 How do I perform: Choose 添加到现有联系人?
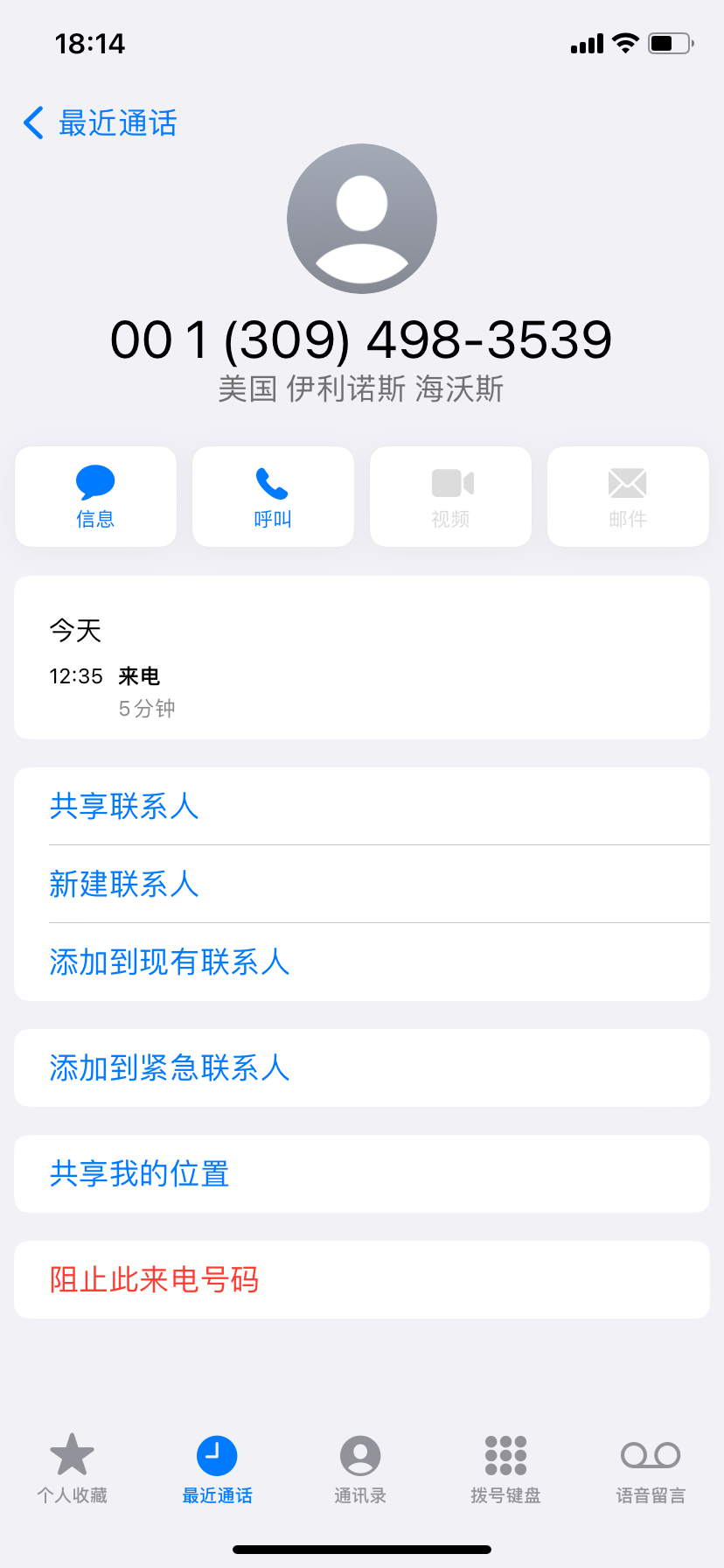coord(362,962)
